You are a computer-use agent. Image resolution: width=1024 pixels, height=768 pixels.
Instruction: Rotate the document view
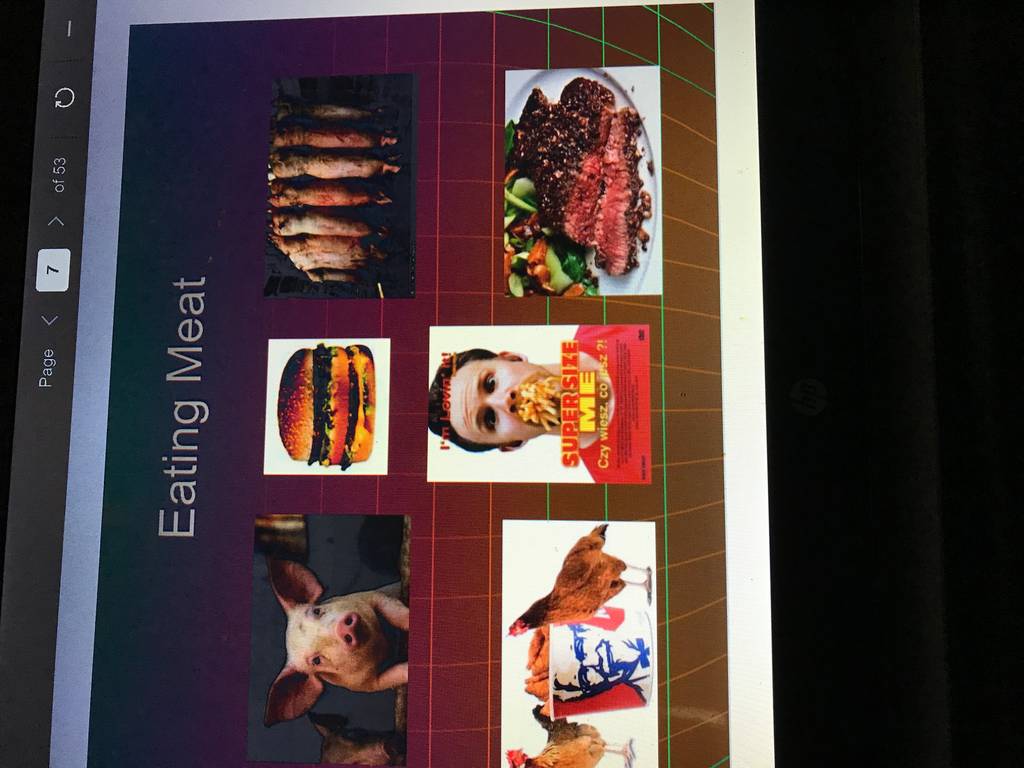tap(64, 99)
